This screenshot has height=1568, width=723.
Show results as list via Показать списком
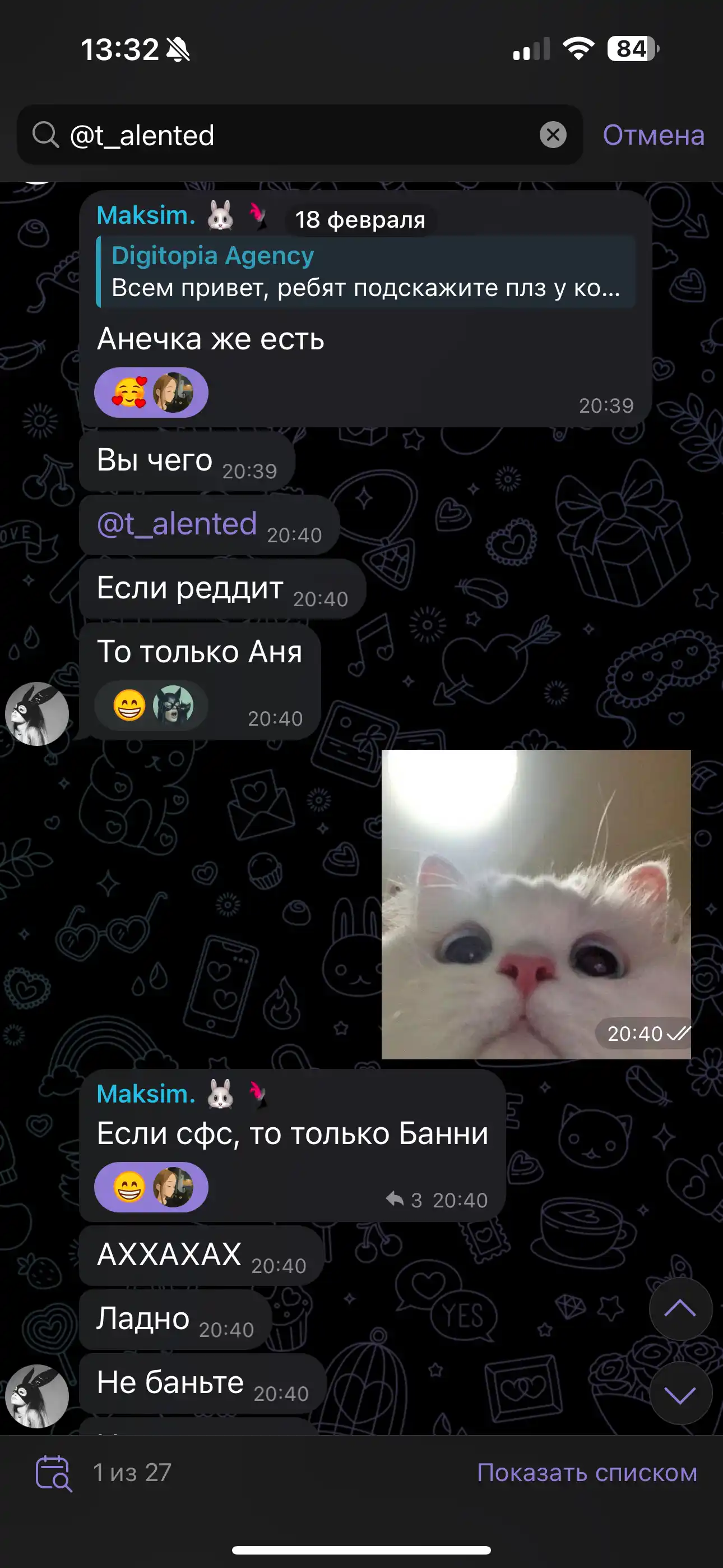587,1473
